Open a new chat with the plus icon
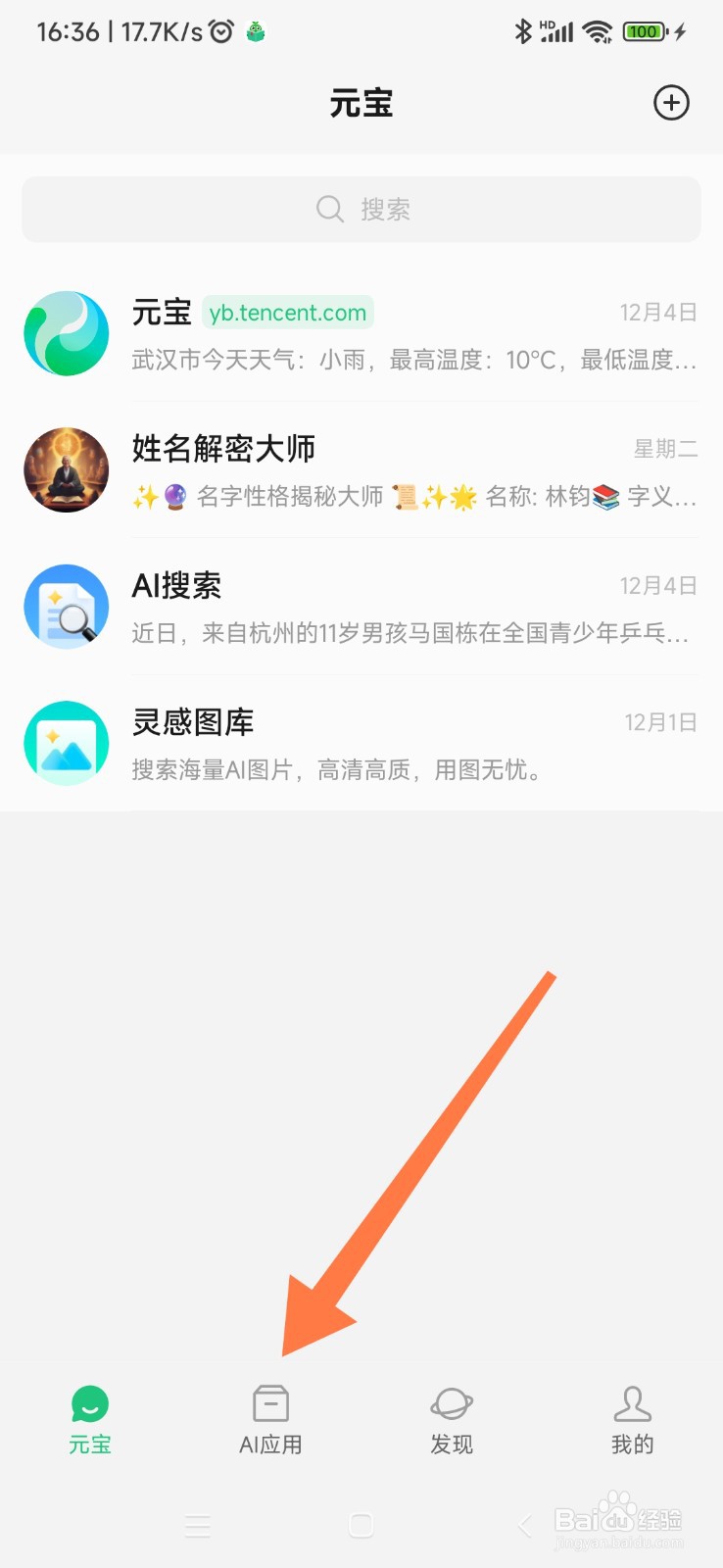The height and width of the screenshot is (1568, 723). pos(671,102)
